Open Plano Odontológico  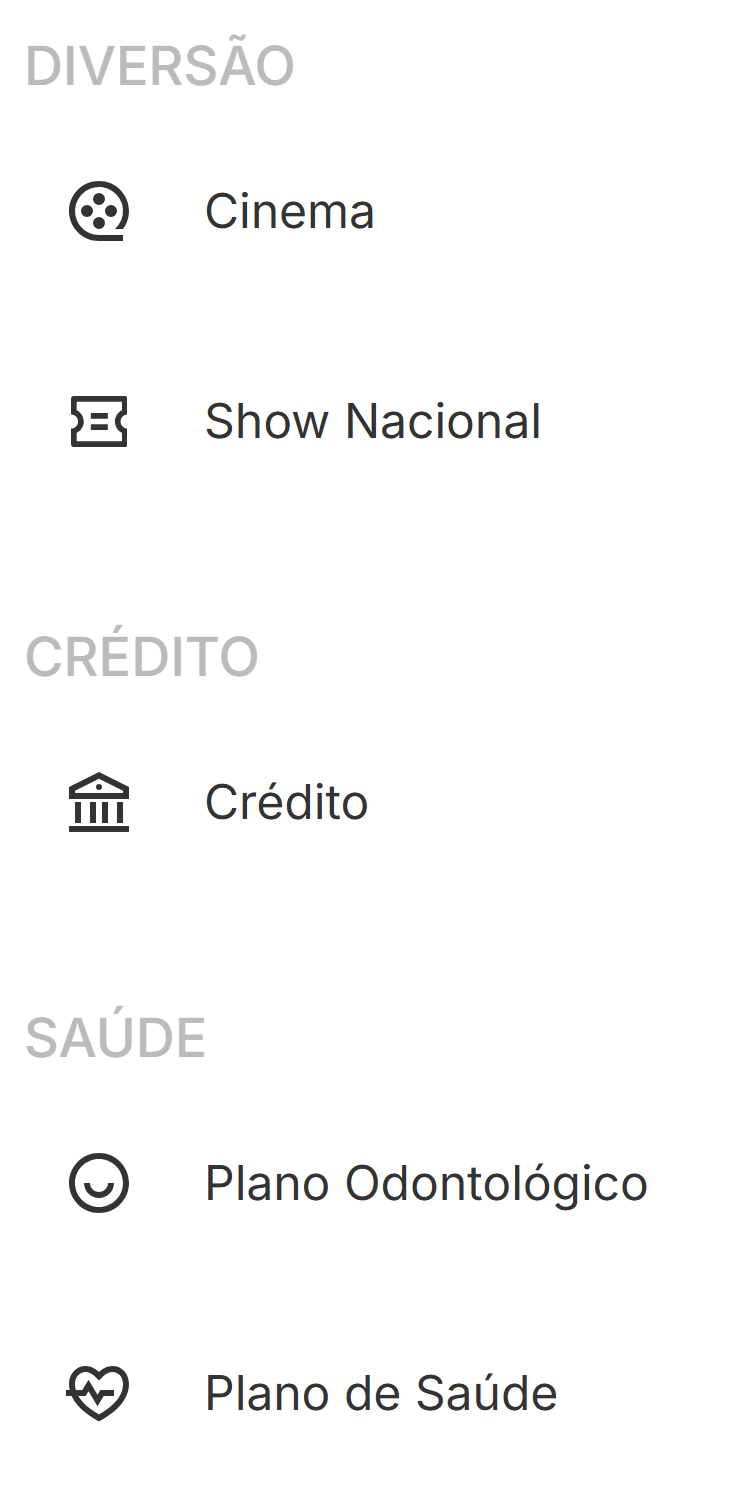tap(425, 1183)
